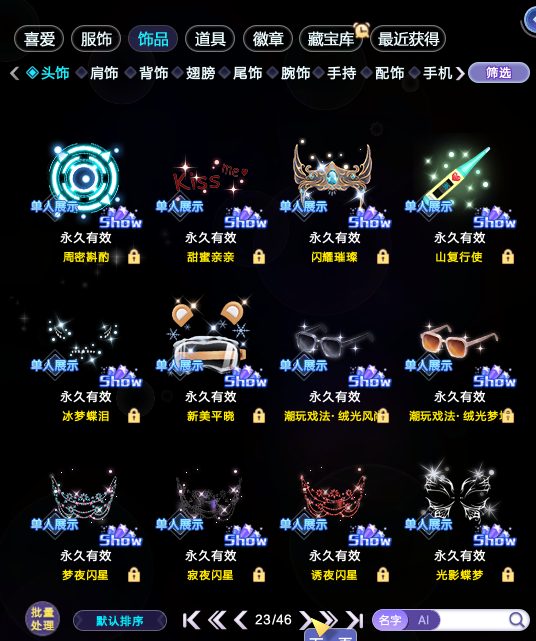Switch to the 服饰 tab

click(96, 39)
